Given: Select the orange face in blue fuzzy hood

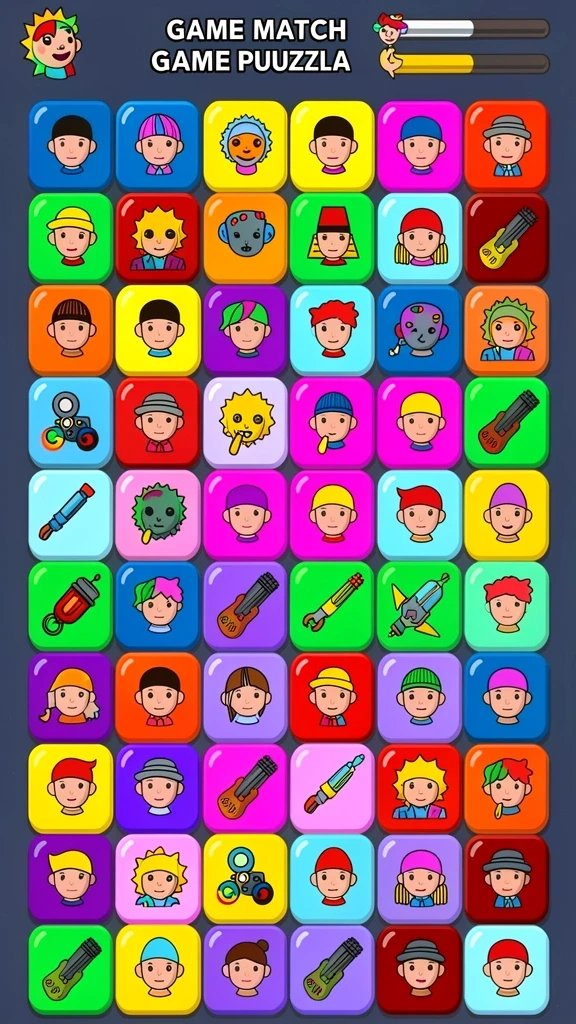Looking at the screenshot, I should click(x=246, y=146).
